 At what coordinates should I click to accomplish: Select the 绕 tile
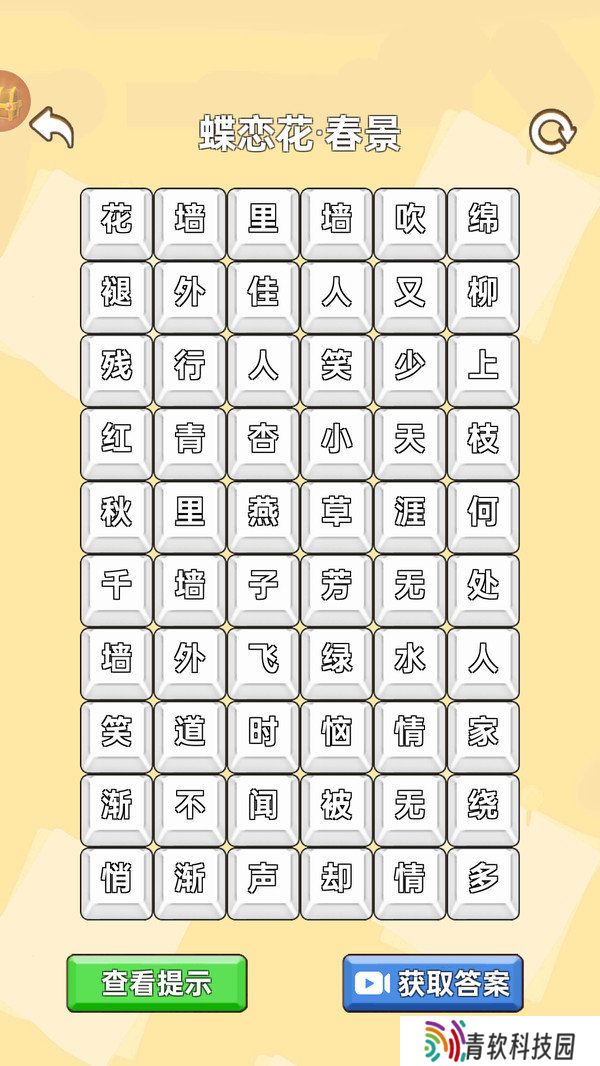tap(484, 811)
